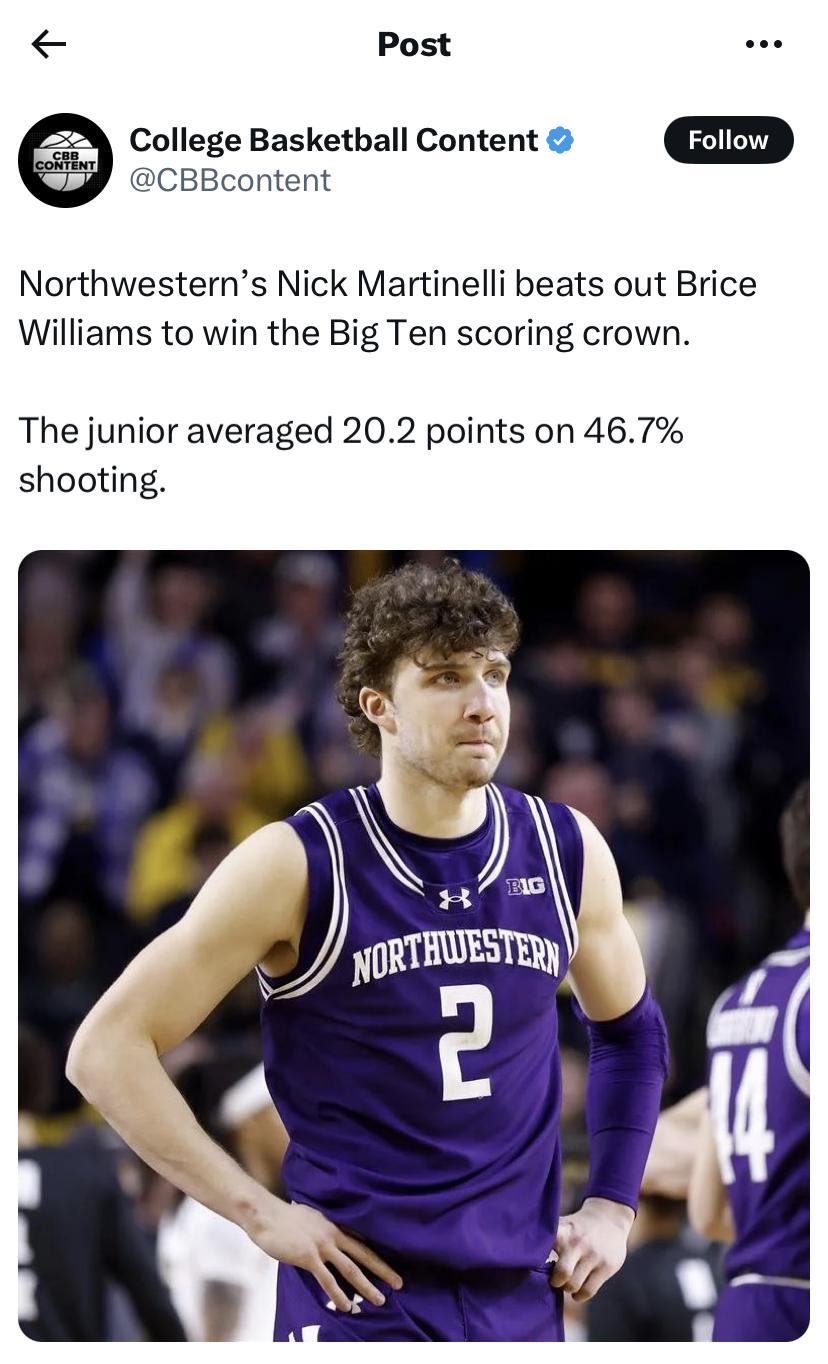Open the CBB Content profile avatar
828x1364 pixels.
[x=66, y=160]
